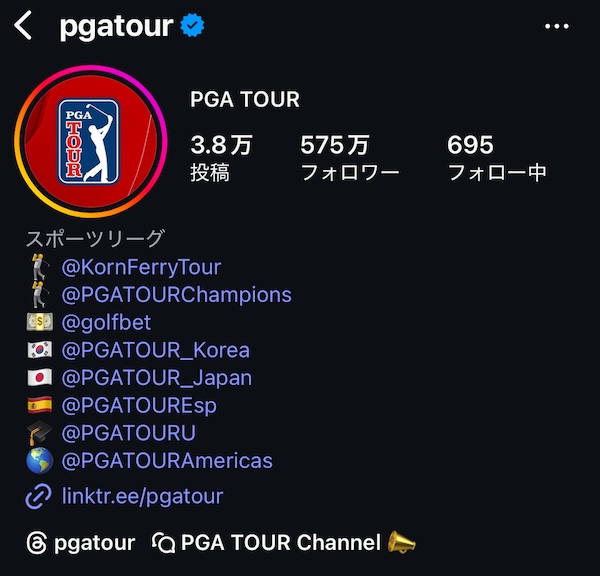
Task: Open the 695 following list
Action: [x=496, y=158]
